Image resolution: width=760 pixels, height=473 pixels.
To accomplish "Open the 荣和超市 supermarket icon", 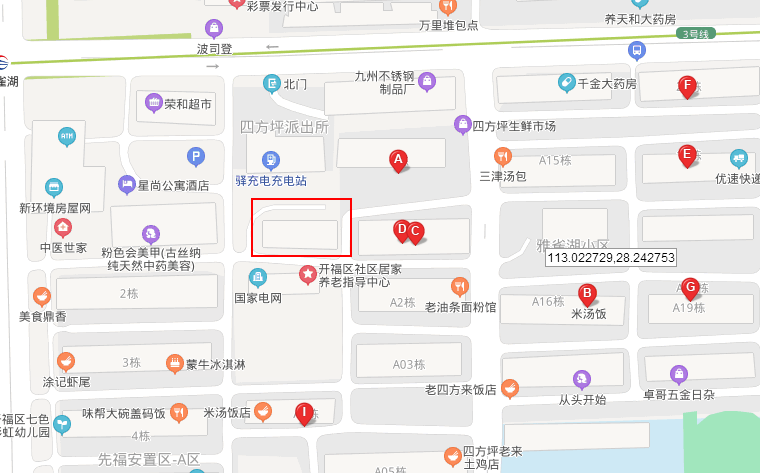I will click(154, 102).
